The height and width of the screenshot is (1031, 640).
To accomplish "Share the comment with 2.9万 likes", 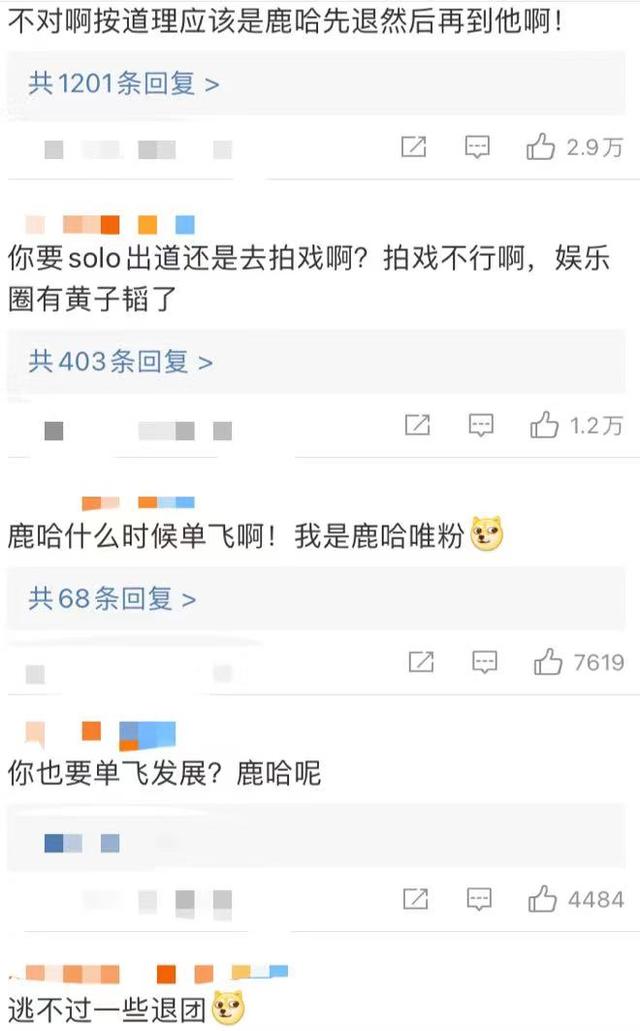I will click(414, 148).
